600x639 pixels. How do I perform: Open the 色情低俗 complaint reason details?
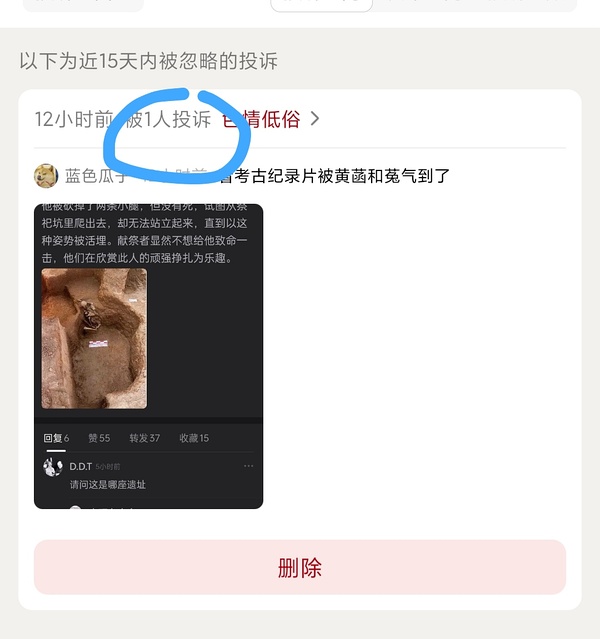(x=268, y=119)
